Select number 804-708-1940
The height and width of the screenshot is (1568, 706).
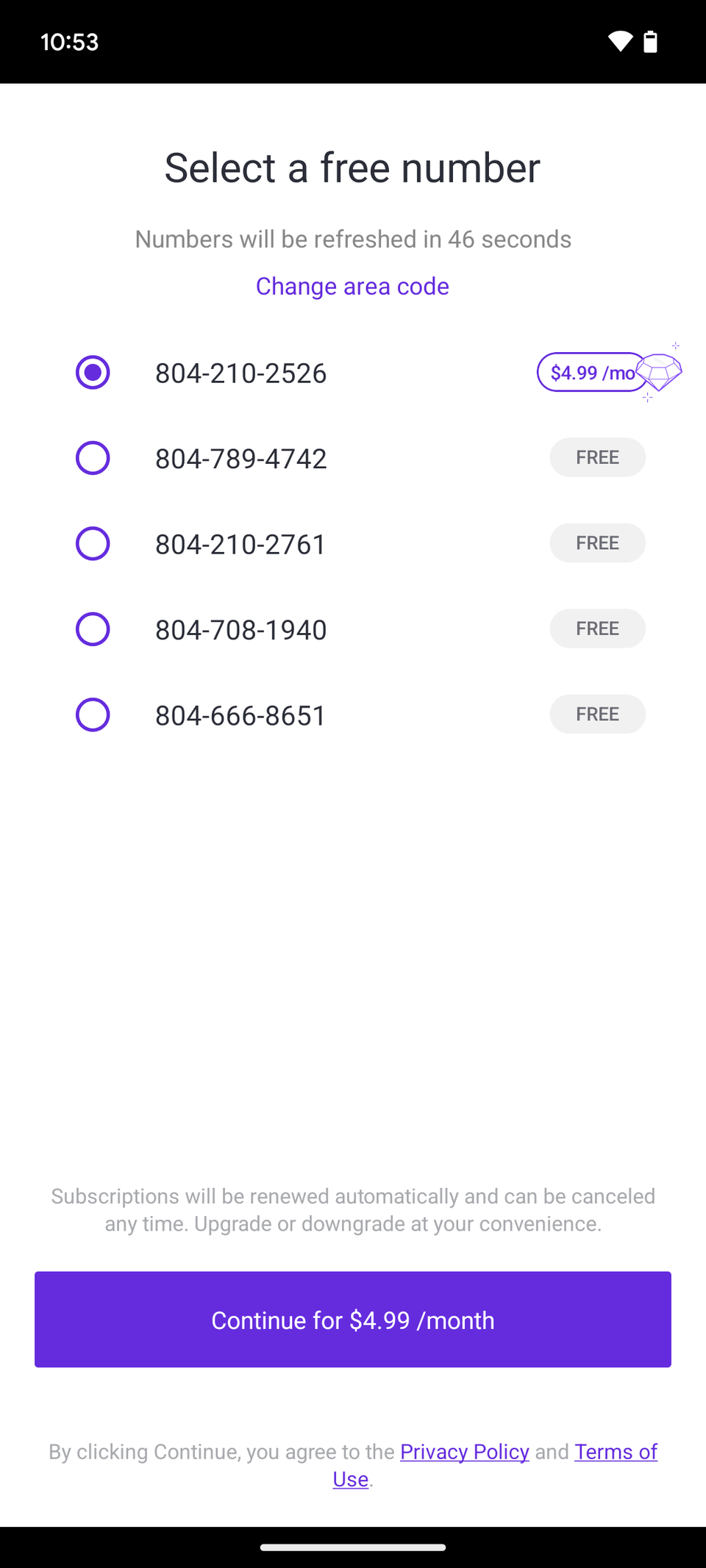(93, 629)
